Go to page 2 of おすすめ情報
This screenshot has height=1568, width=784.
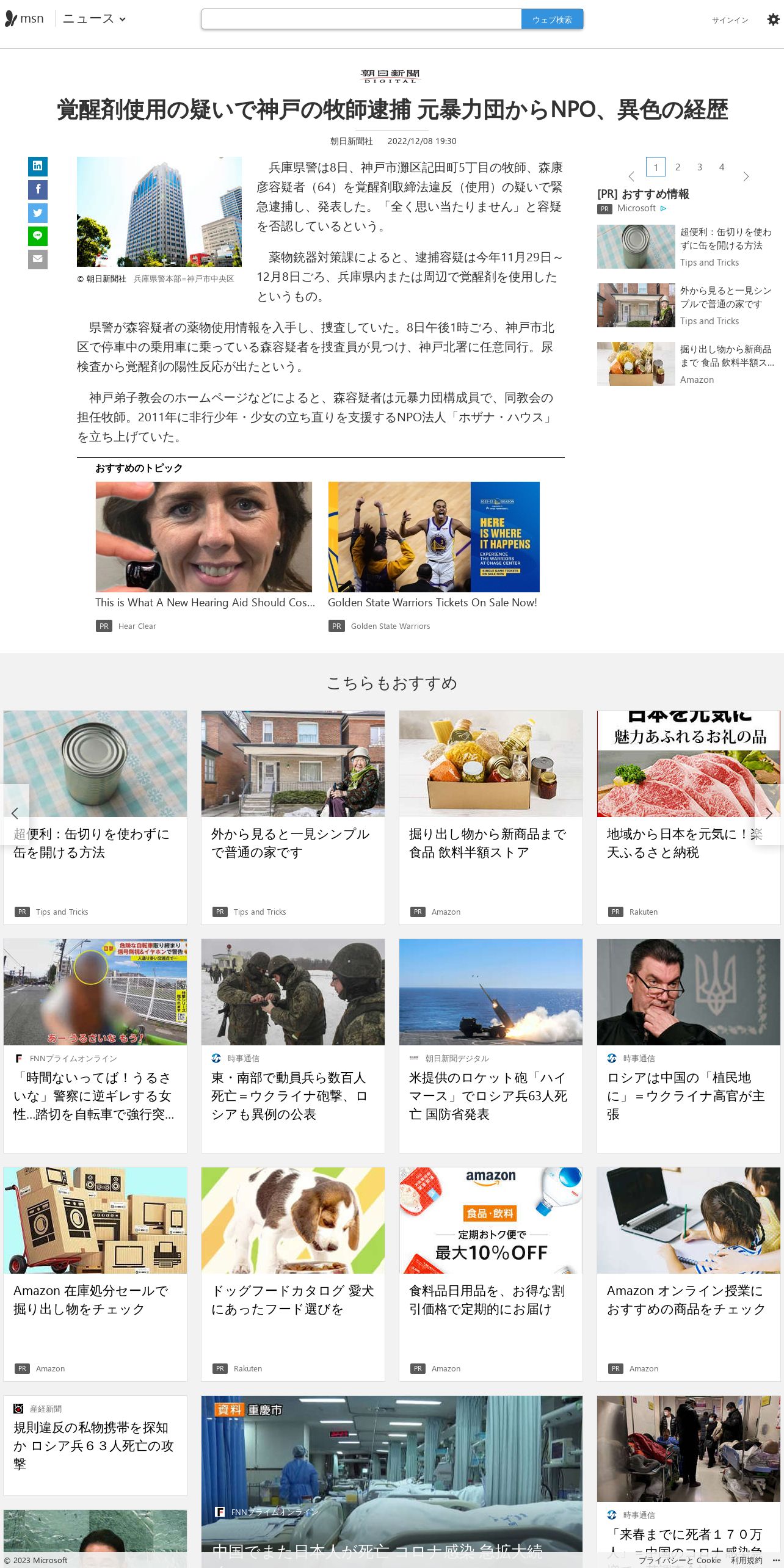pos(677,167)
